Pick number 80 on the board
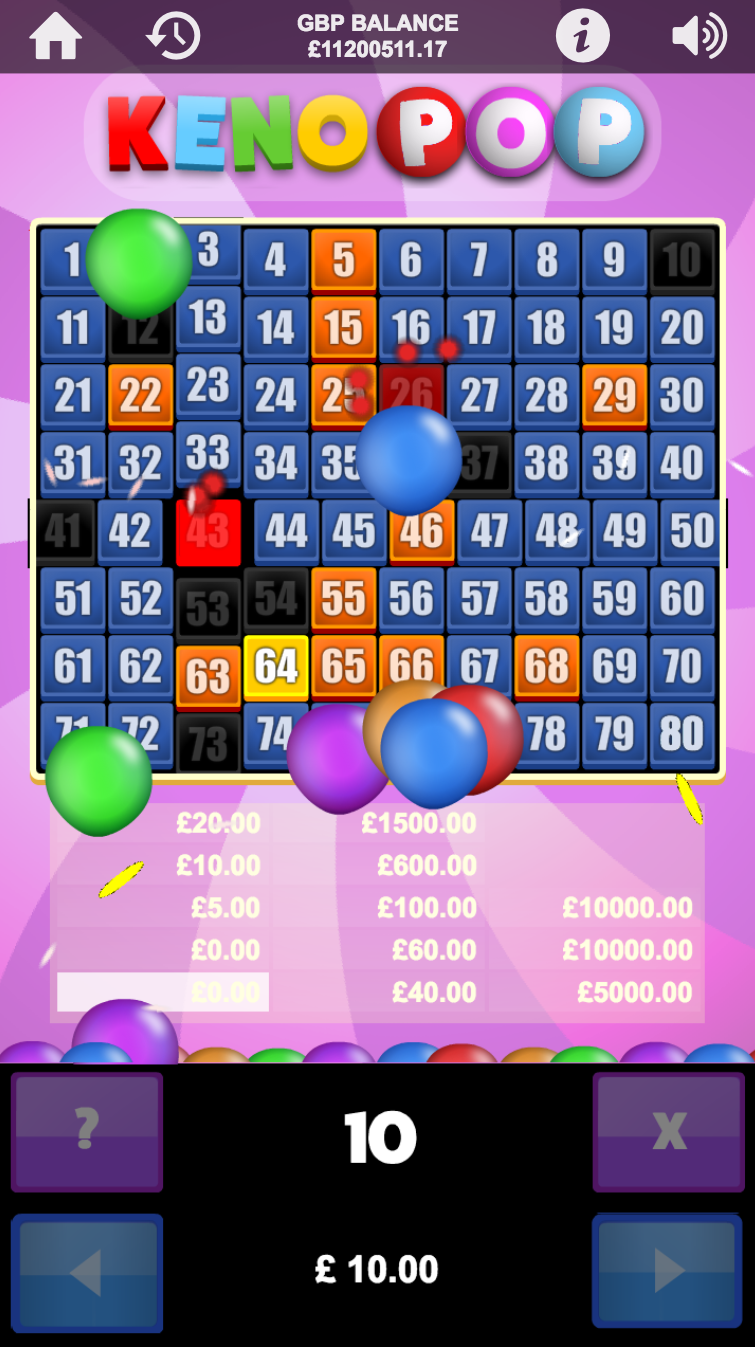The width and height of the screenshot is (755, 1347). (x=682, y=735)
